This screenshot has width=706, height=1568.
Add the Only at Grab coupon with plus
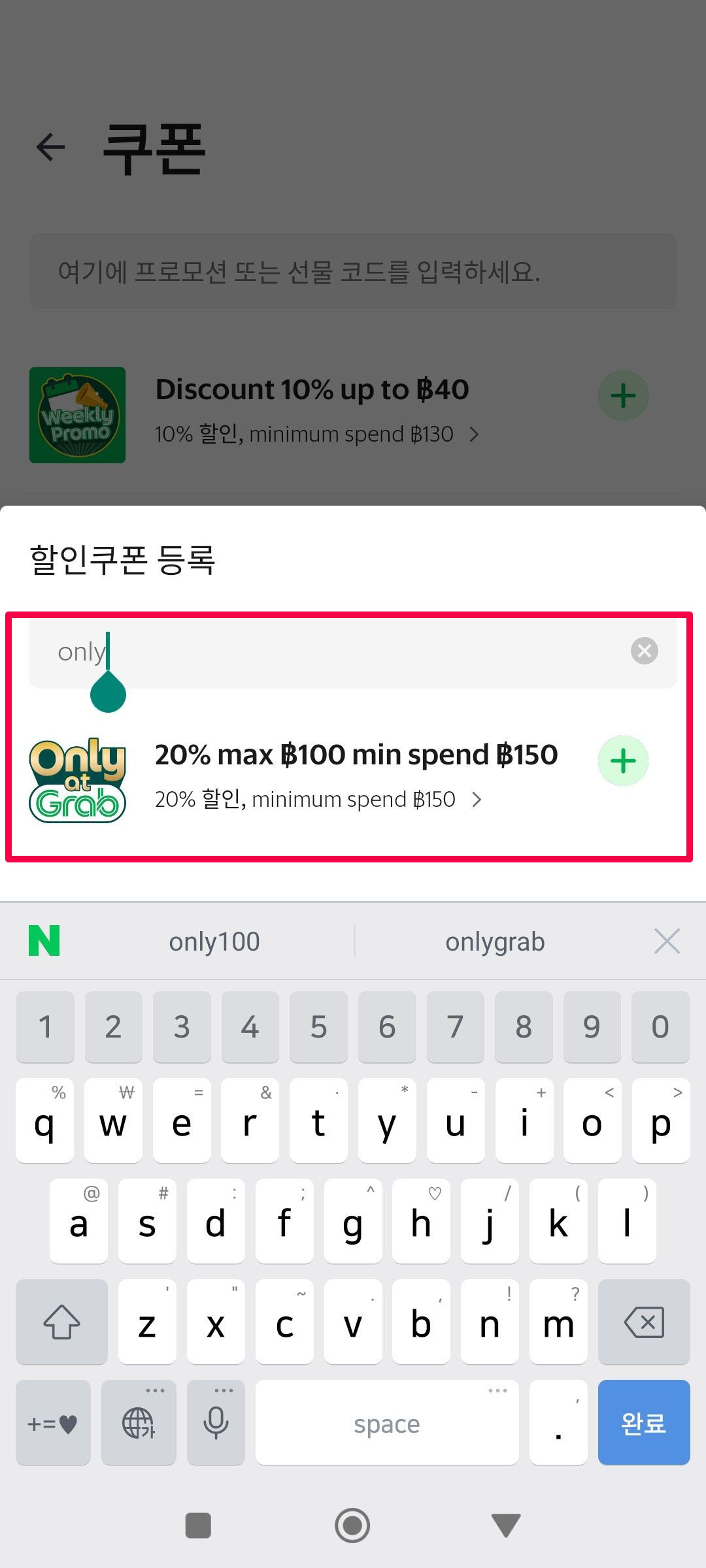pyautogui.click(x=622, y=760)
